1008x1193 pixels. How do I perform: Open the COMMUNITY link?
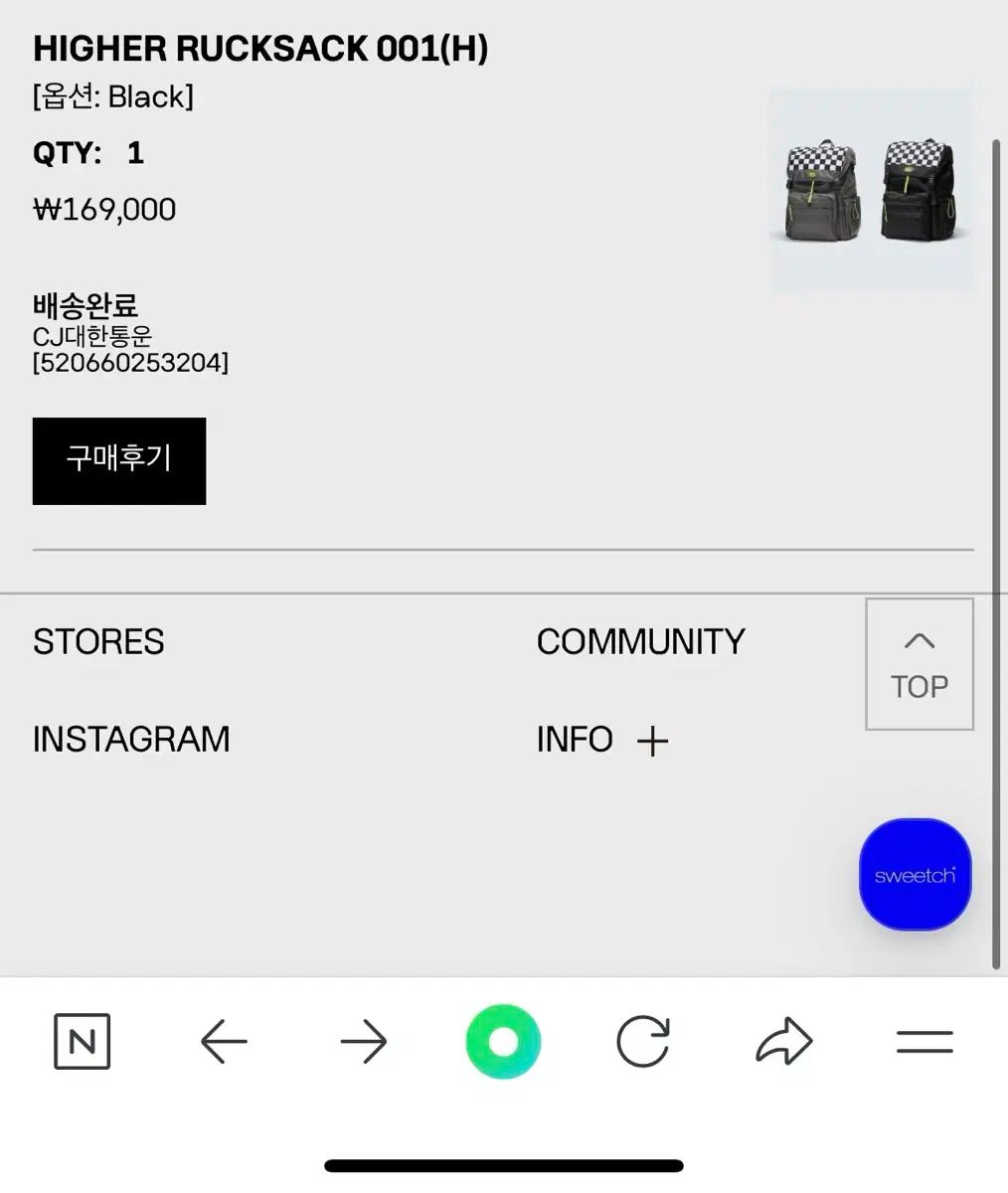click(640, 642)
